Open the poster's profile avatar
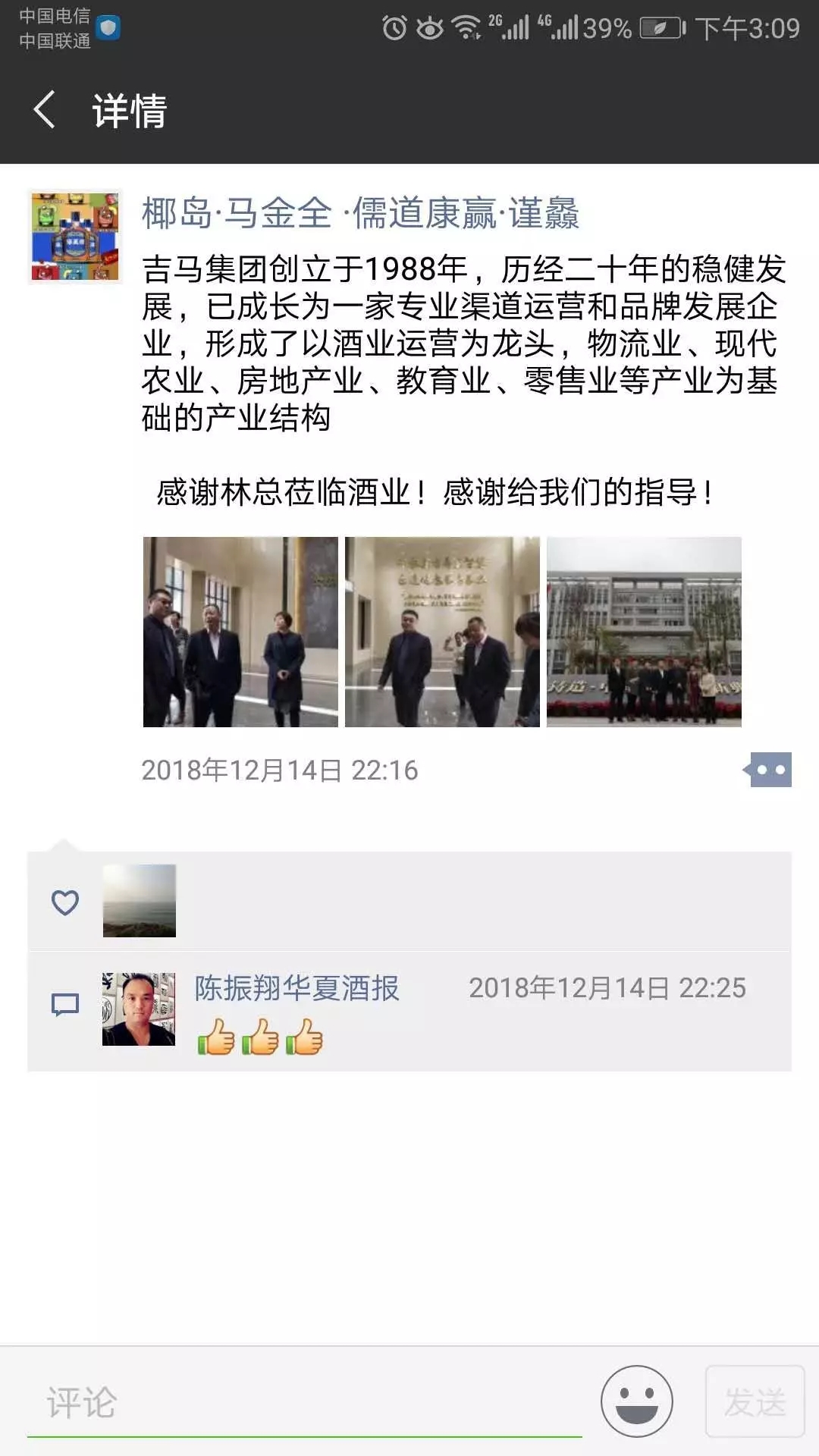The image size is (819, 1456). pyautogui.click(x=75, y=237)
